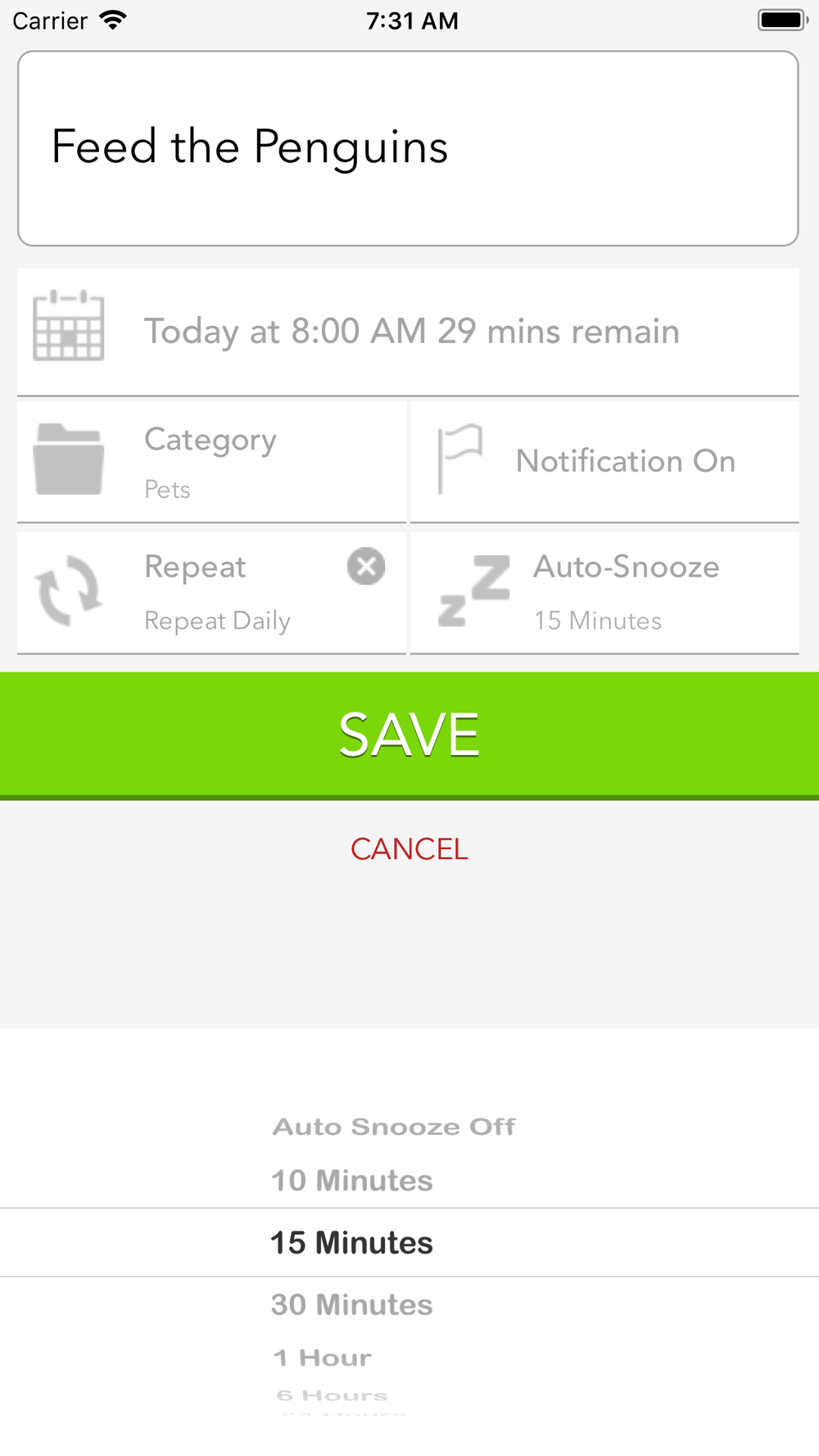Pick 1 Hour in the snooze picker
819x1456 pixels.
[x=323, y=1358]
